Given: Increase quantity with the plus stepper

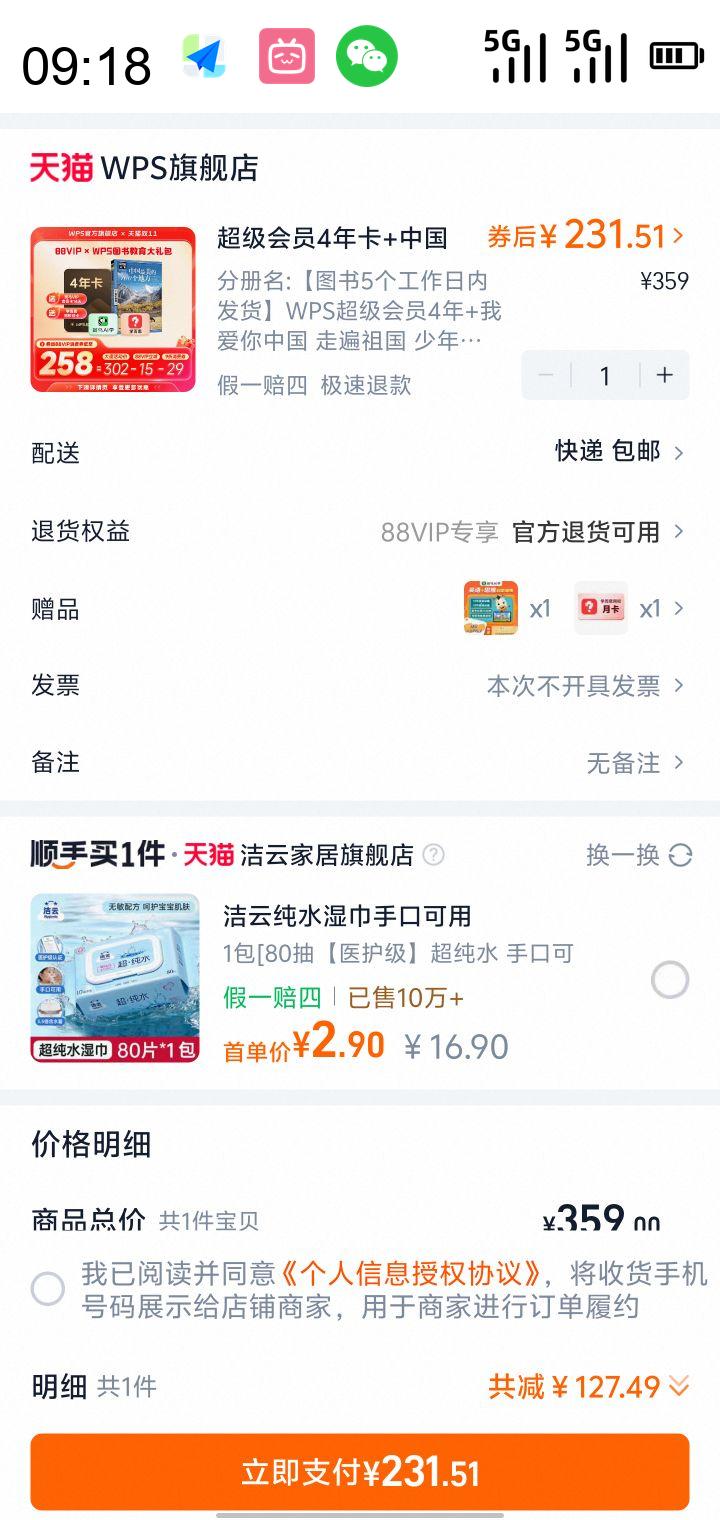Looking at the screenshot, I should (x=663, y=375).
